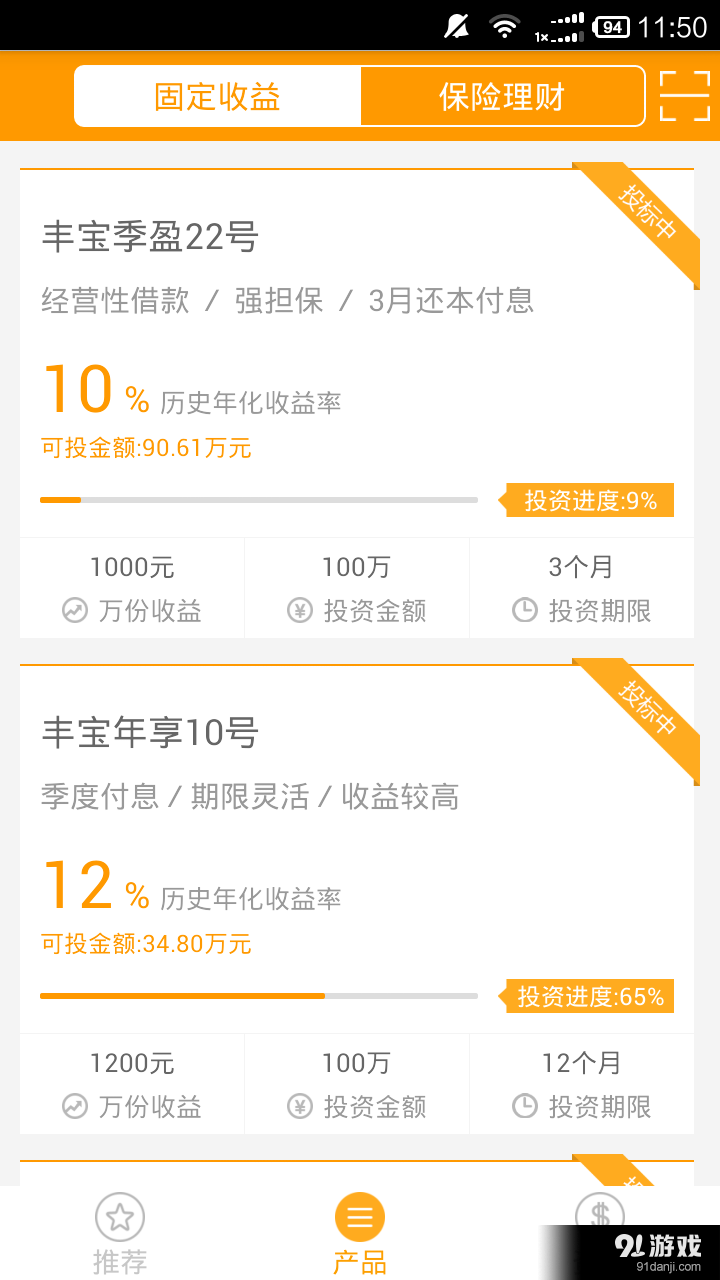Viewport: 720px width, 1280px height.
Task: Expand the 丰宝季盈22号 product card
Action: tap(360, 400)
